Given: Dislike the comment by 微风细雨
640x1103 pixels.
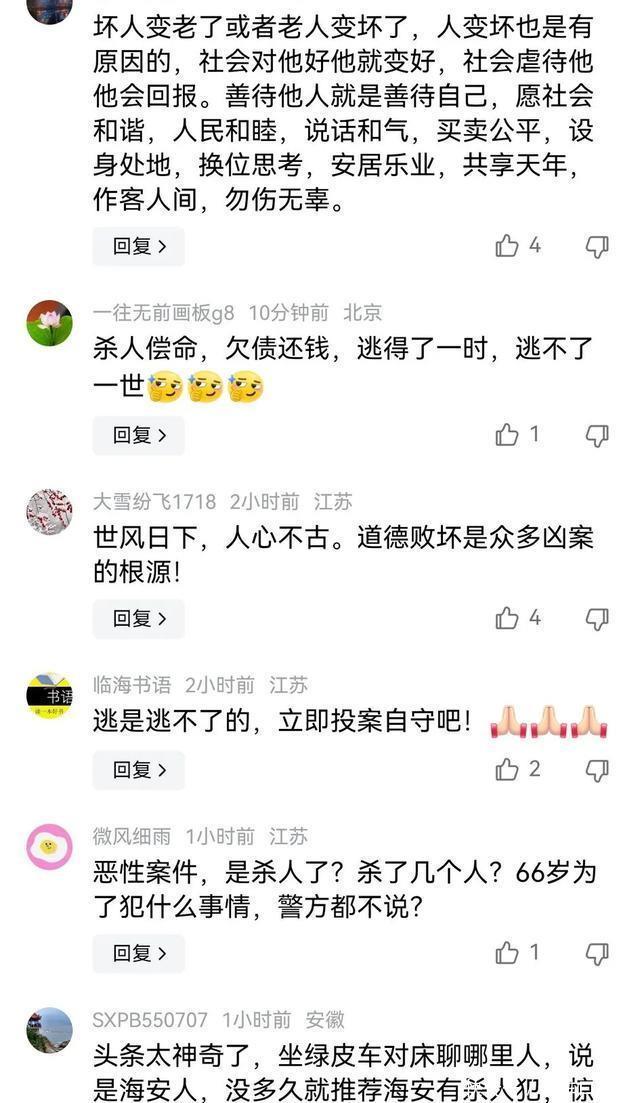Looking at the screenshot, I should (x=597, y=953).
